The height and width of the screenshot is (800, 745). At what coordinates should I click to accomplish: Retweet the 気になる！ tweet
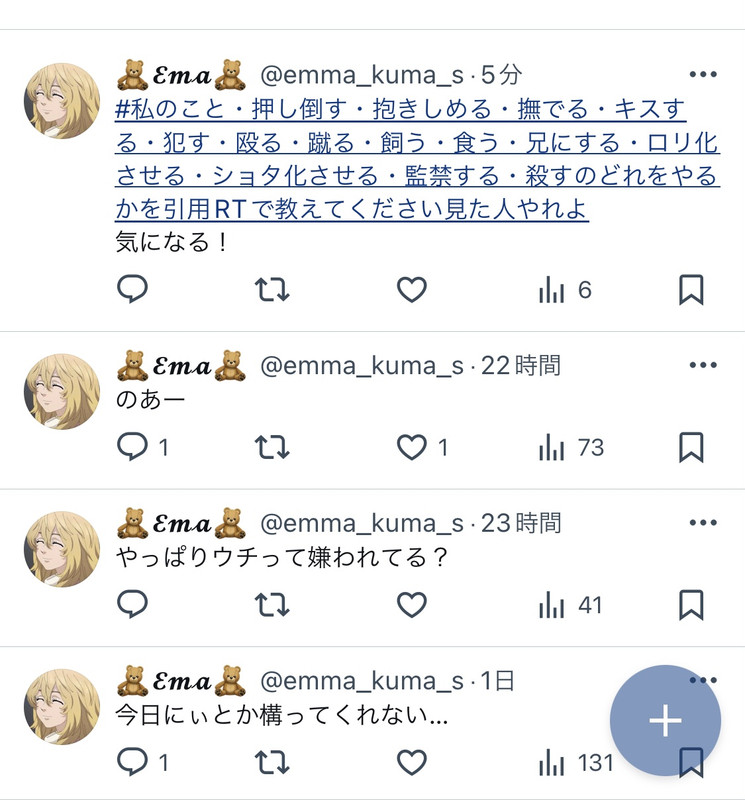pyautogui.click(x=272, y=290)
